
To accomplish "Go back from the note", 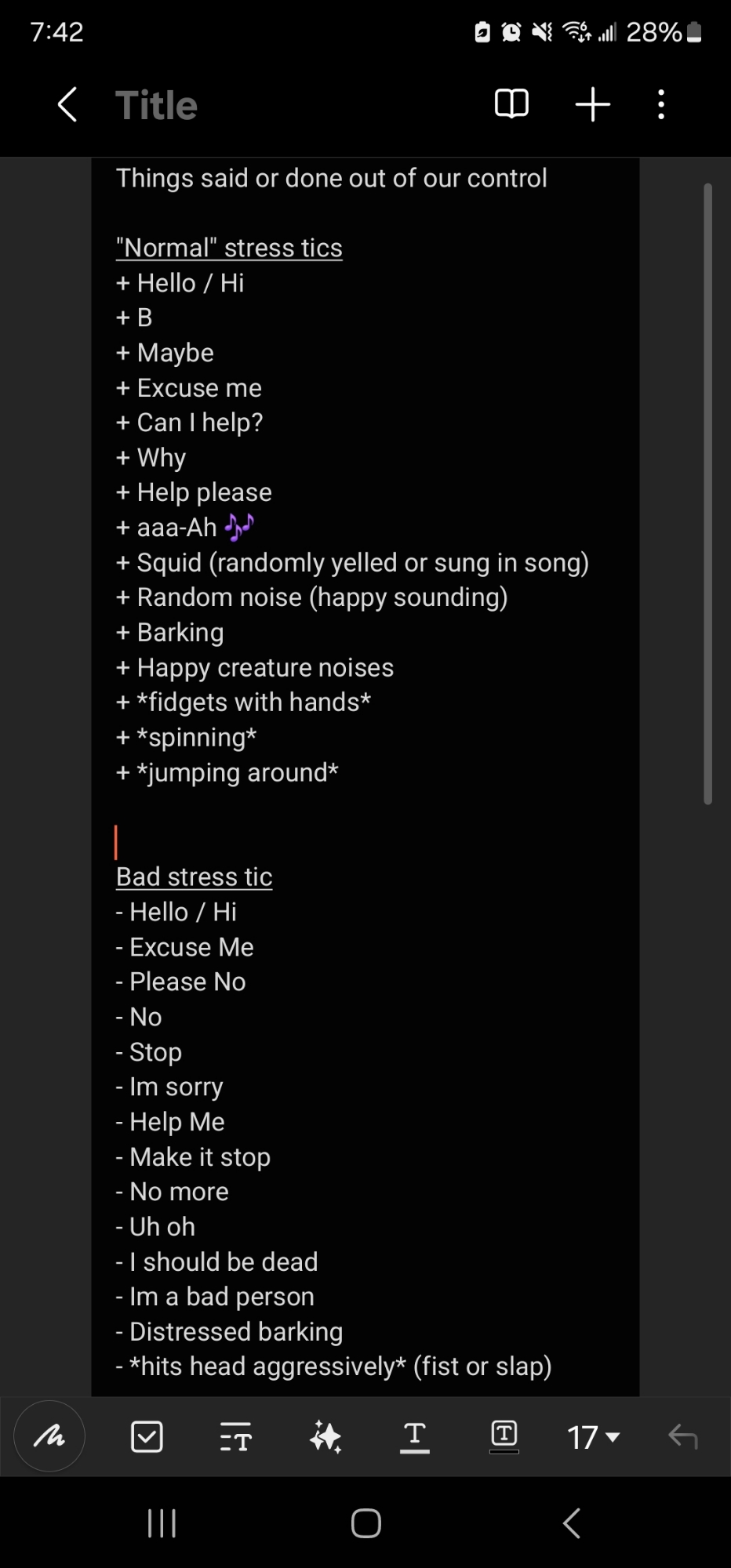I will [x=67, y=104].
